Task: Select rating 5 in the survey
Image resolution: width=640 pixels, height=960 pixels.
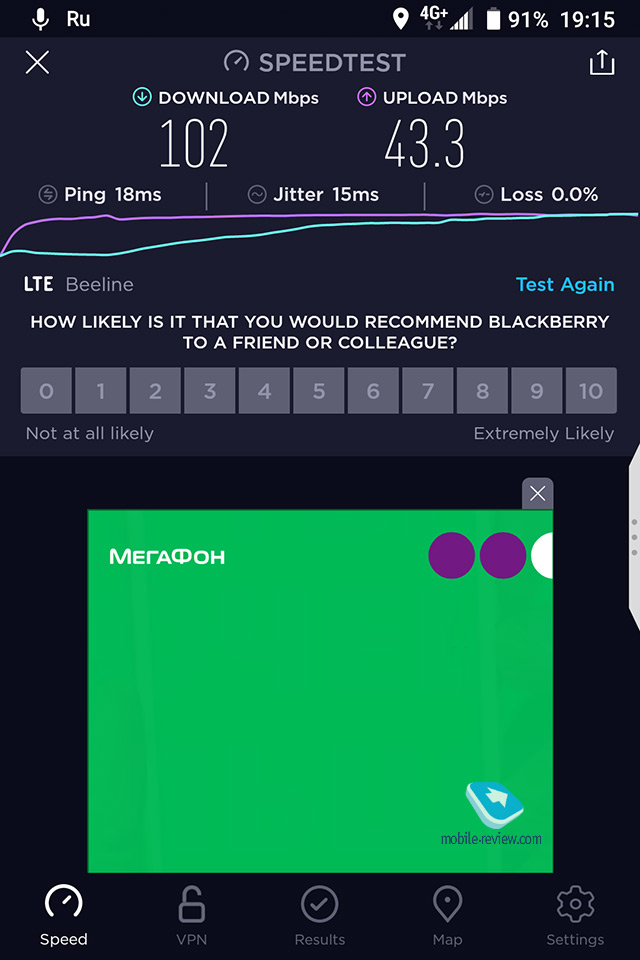Action: [319, 391]
